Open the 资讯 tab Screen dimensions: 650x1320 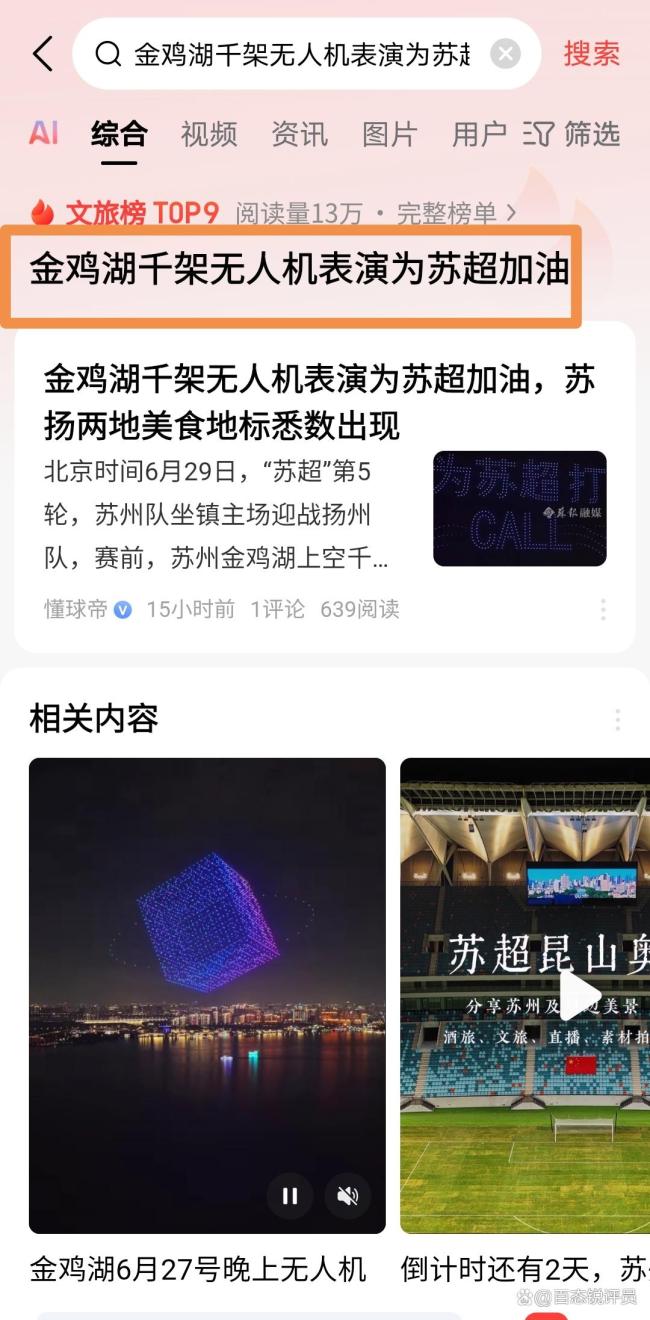point(299,133)
